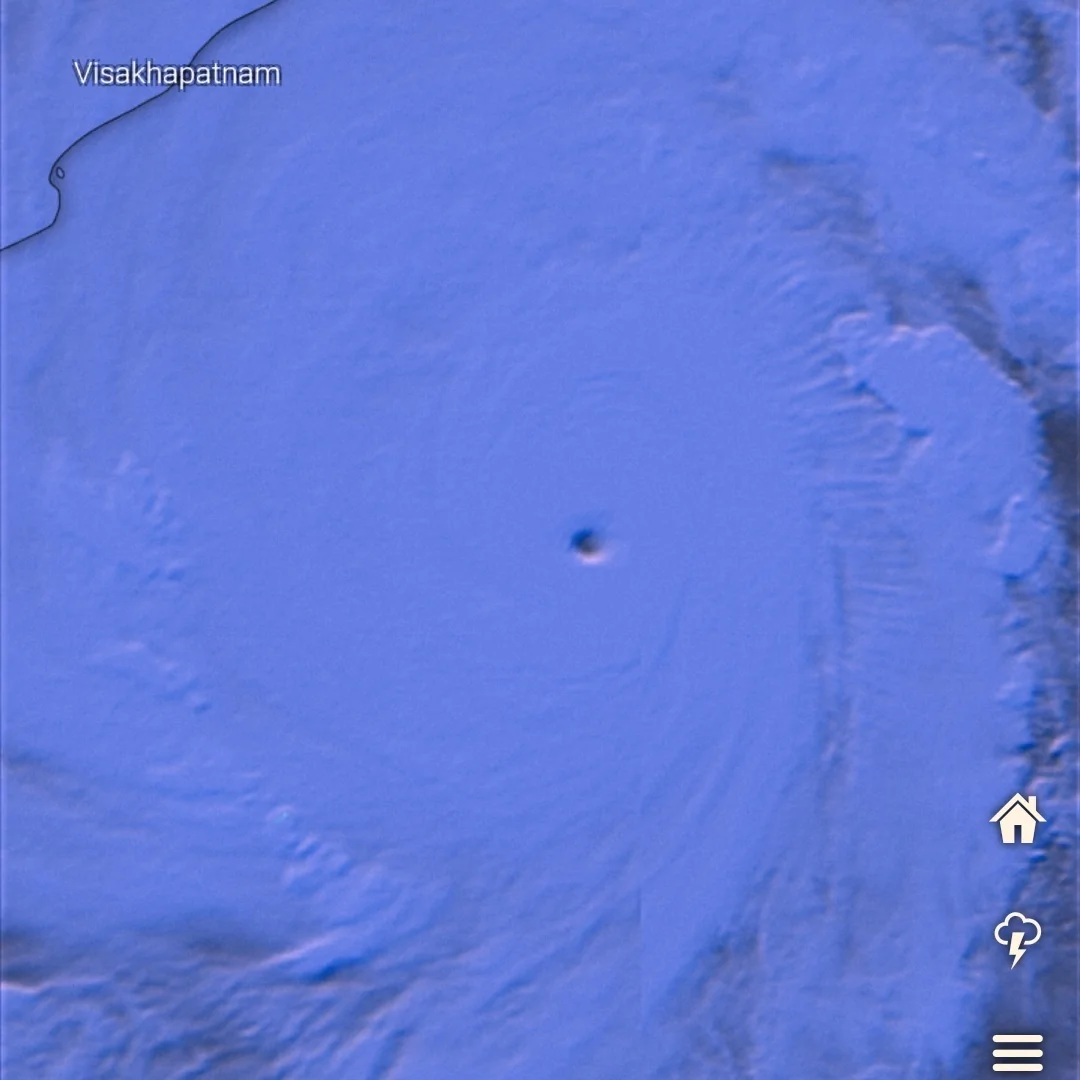The width and height of the screenshot is (1080, 1080).
Task: Open the hamburger menu
Action: [1017, 1053]
